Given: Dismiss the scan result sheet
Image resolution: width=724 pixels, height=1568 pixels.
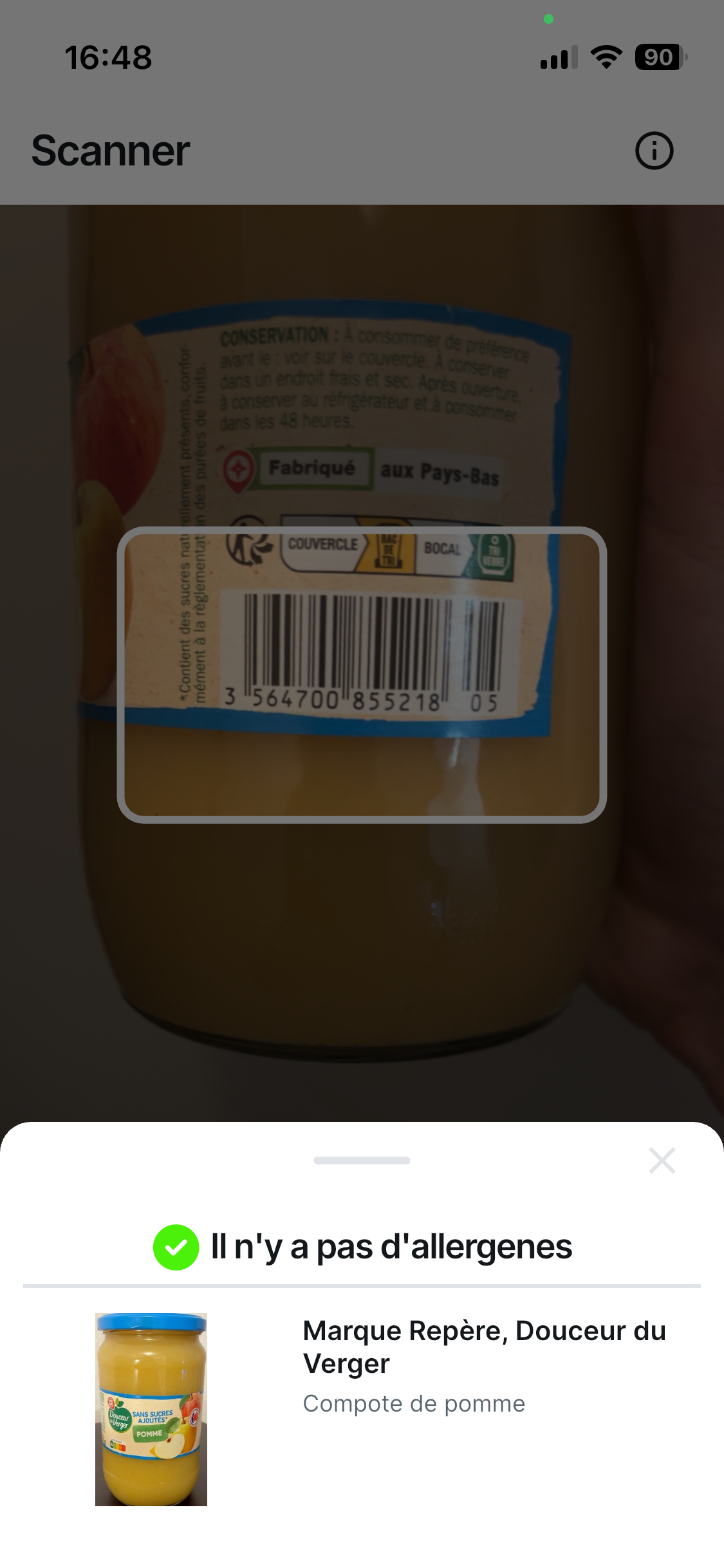Looking at the screenshot, I should point(662,1161).
